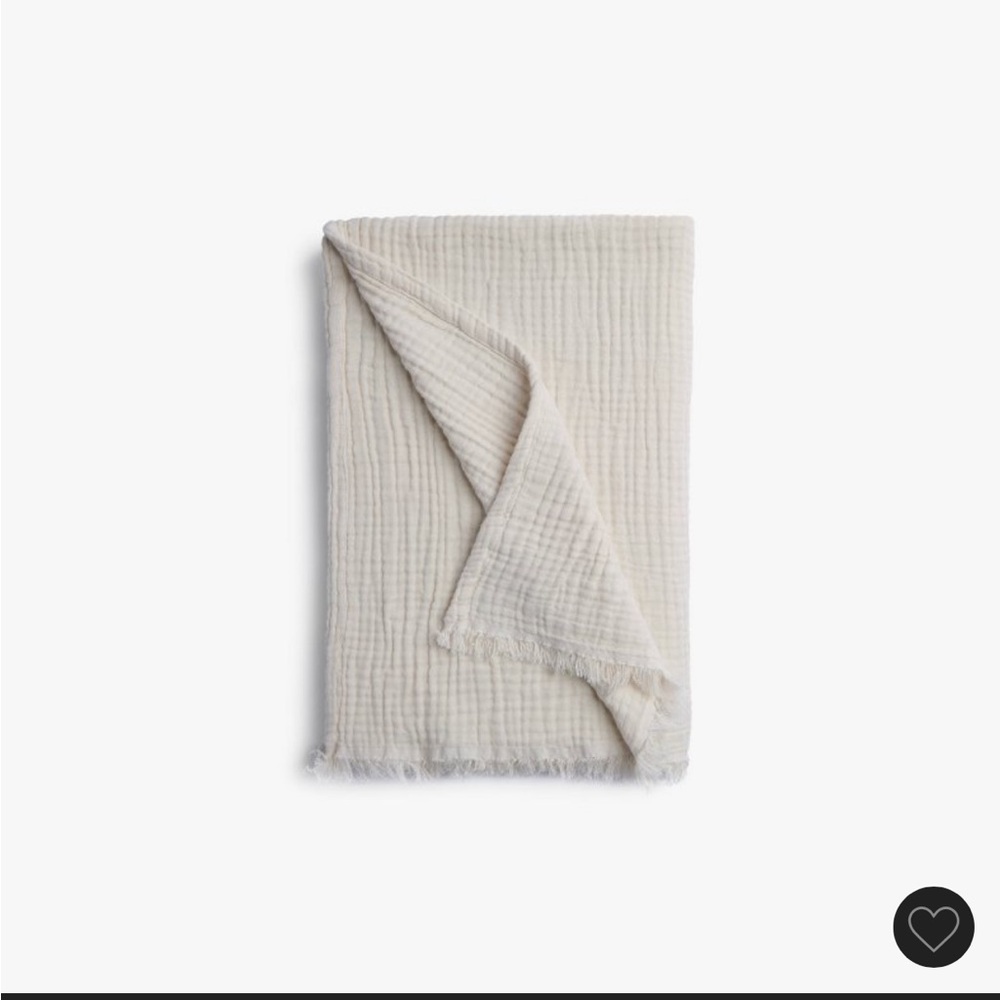Open the cream muslin blanket product image
1000x1000 pixels.
505,495
